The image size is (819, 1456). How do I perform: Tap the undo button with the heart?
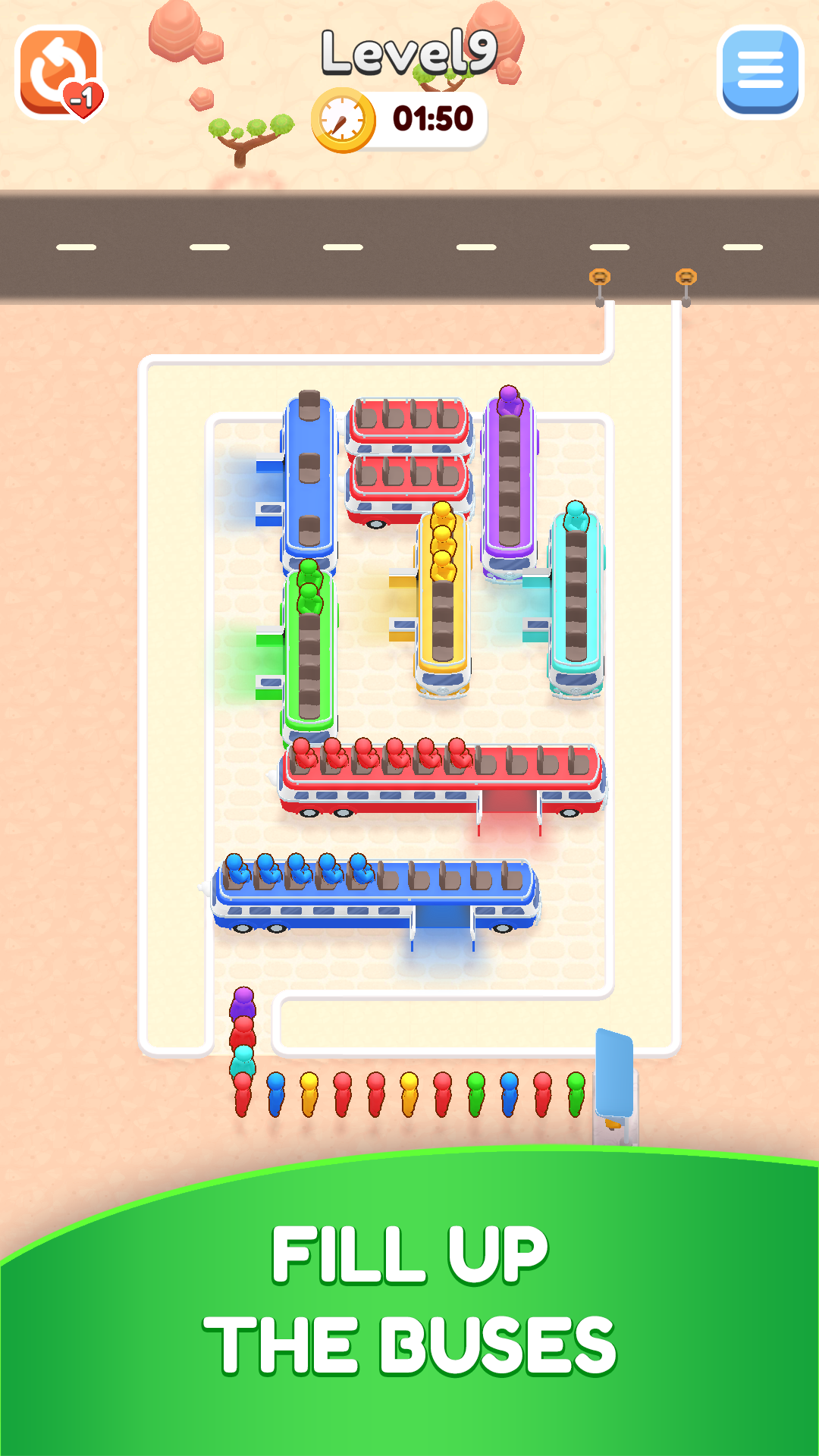tap(59, 73)
